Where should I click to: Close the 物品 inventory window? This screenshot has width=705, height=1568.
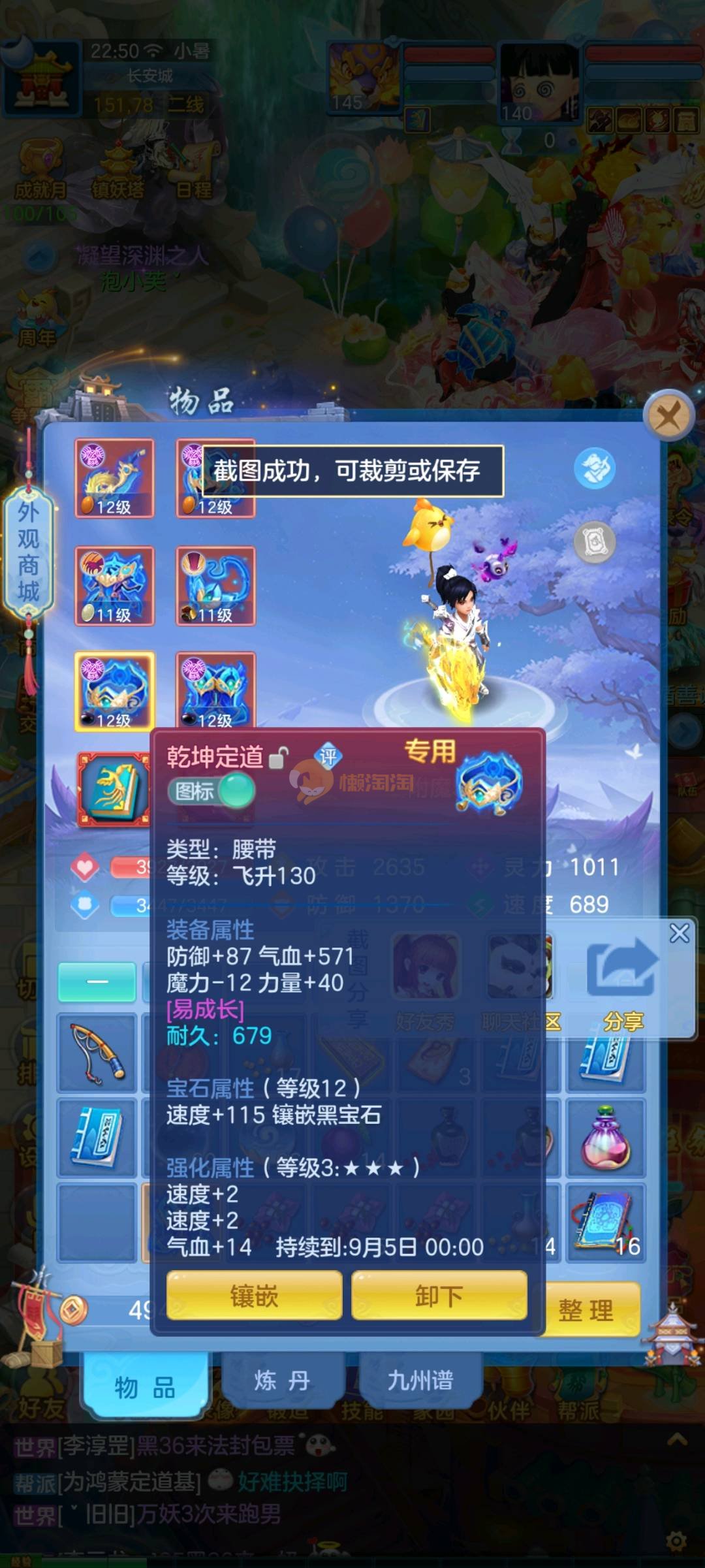coord(668,415)
